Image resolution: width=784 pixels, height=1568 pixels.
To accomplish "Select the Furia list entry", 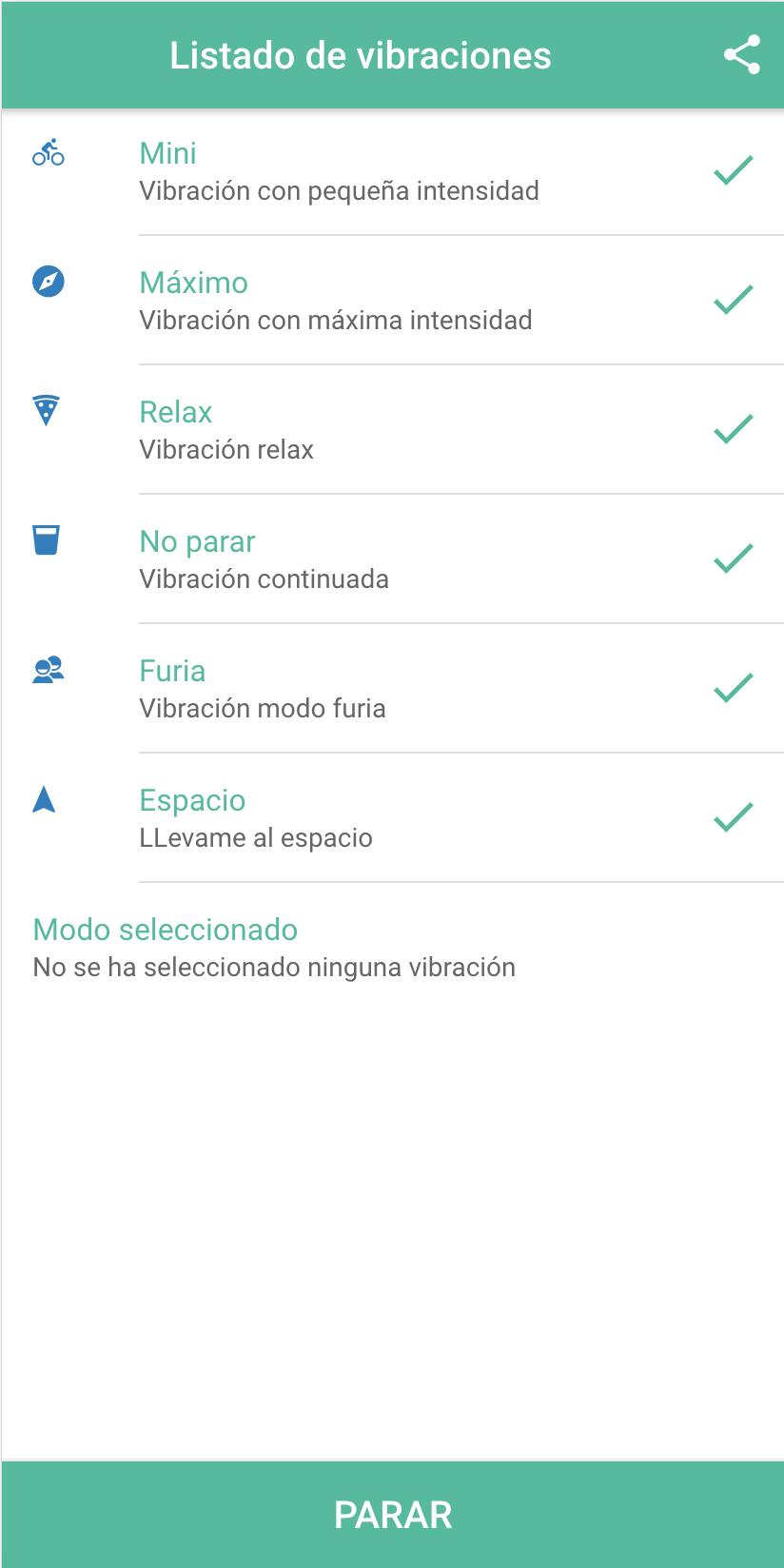I will tap(173, 670).
